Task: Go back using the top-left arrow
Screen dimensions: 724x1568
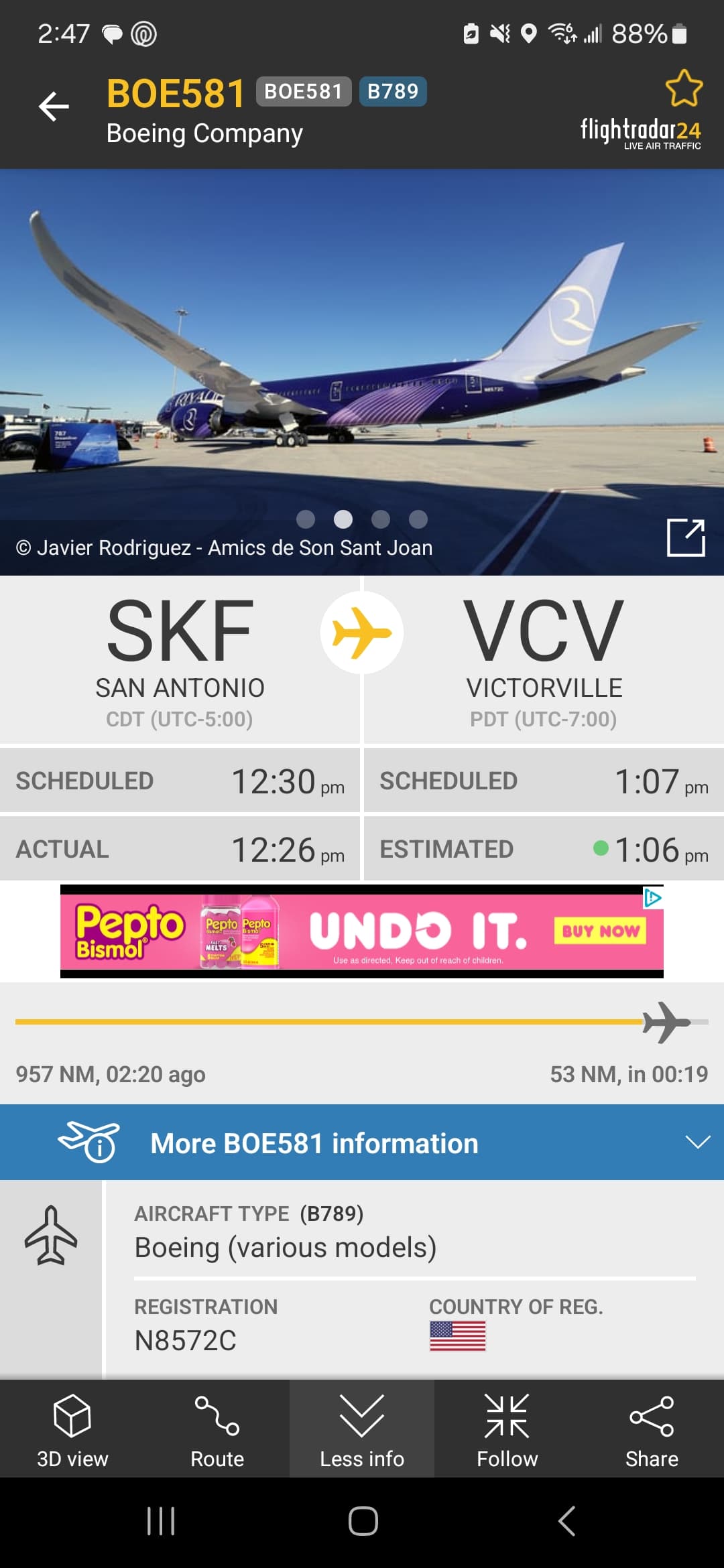Action: coord(54,107)
